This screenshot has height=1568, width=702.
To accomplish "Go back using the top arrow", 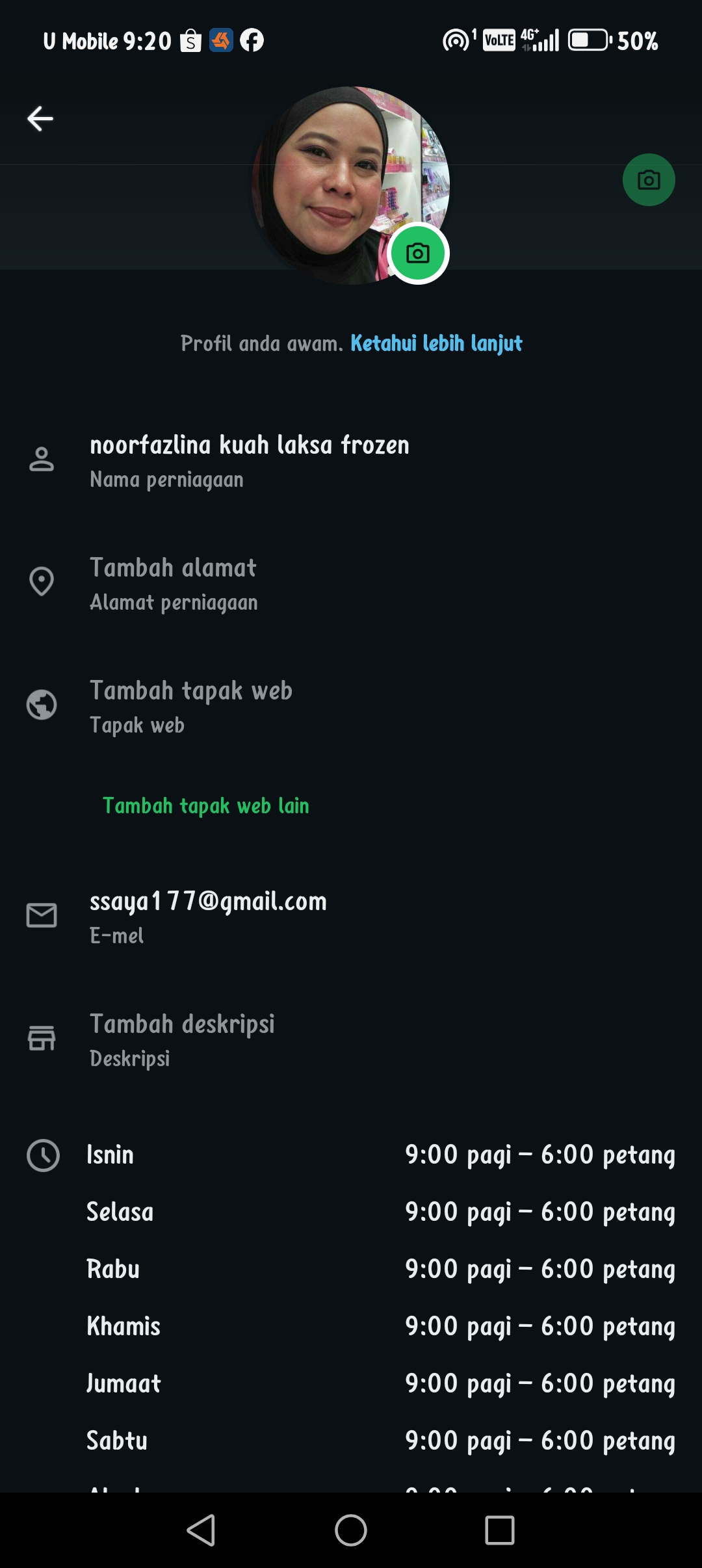I will coord(40,118).
